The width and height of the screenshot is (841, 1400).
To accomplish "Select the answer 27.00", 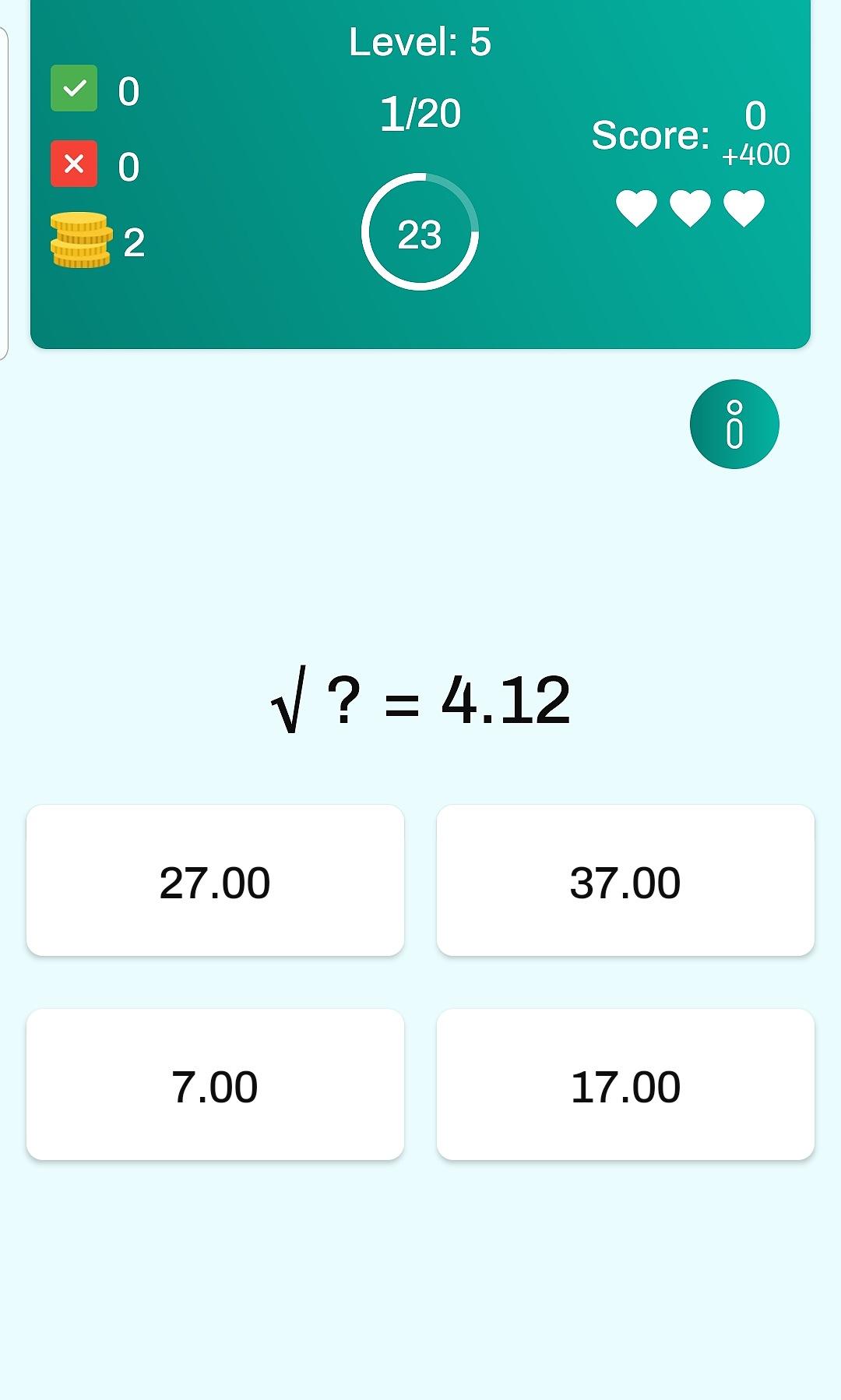I will [x=215, y=880].
